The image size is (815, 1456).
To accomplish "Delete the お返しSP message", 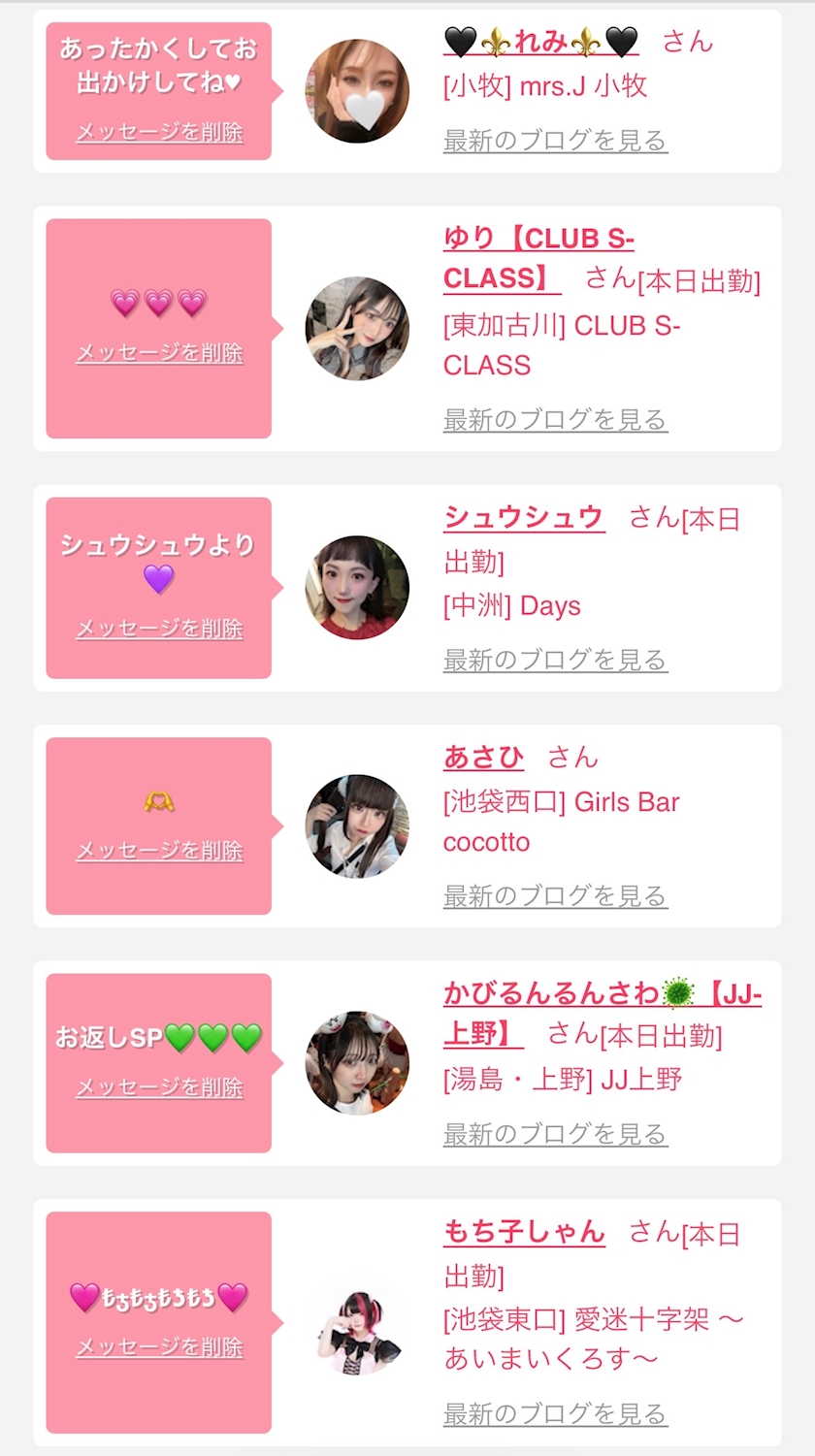I will (x=159, y=1087).
